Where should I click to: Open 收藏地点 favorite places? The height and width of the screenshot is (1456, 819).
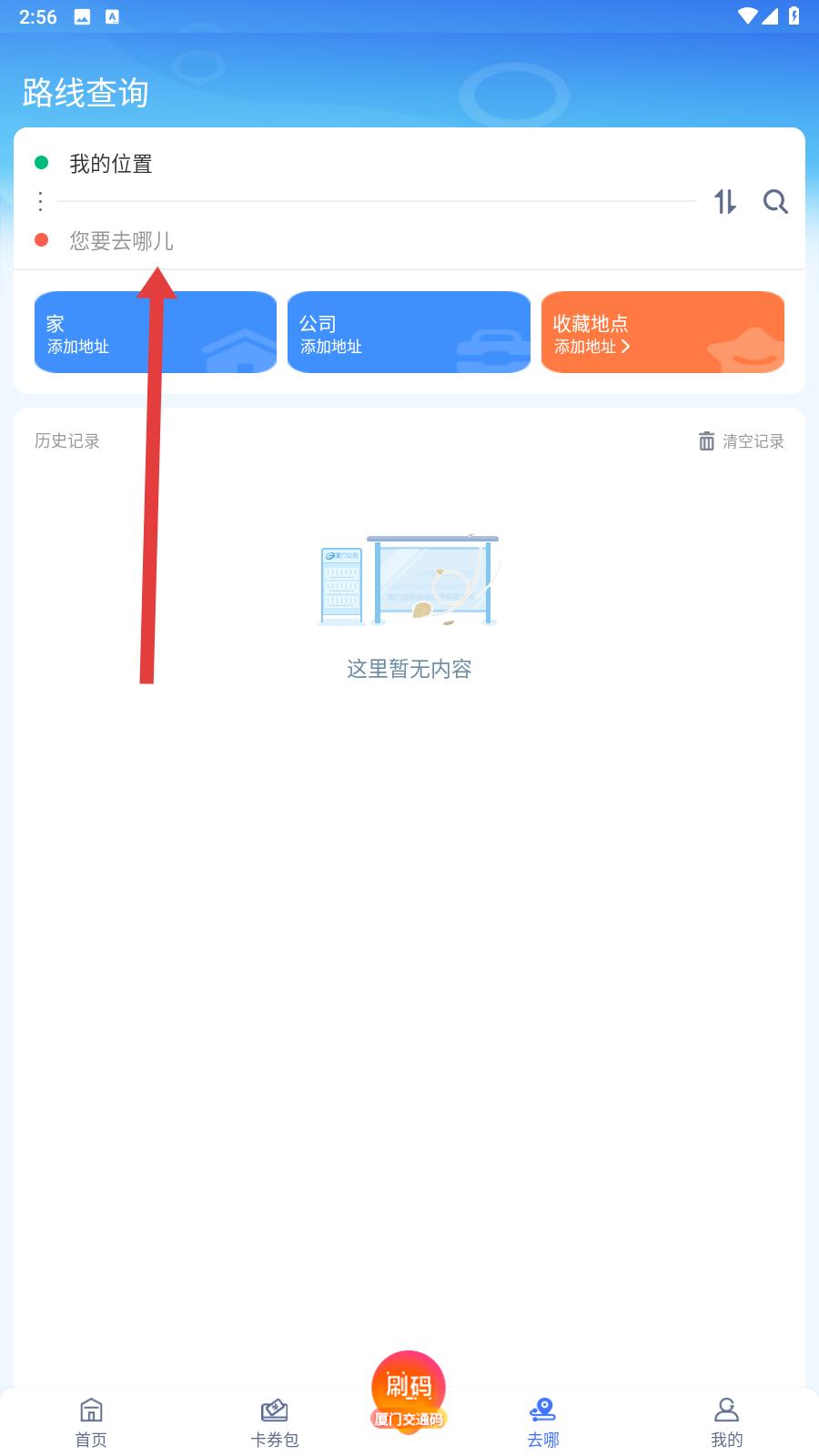click(x=662, y=332)
